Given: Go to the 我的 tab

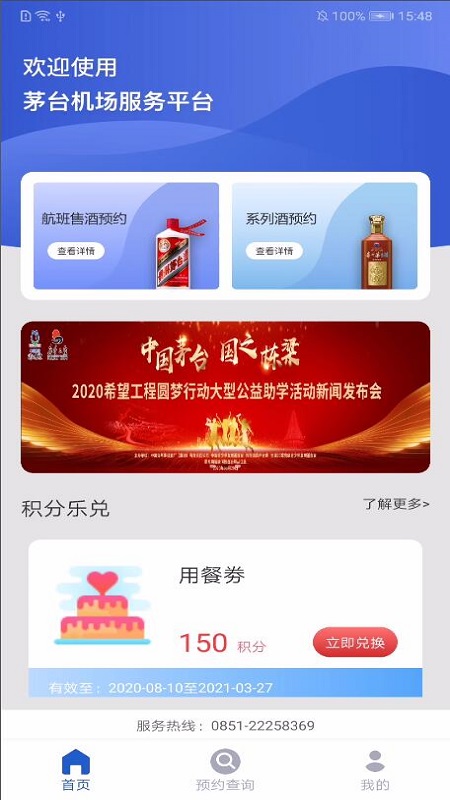Looking at the screenshot, I should click(x=375, y=770).
